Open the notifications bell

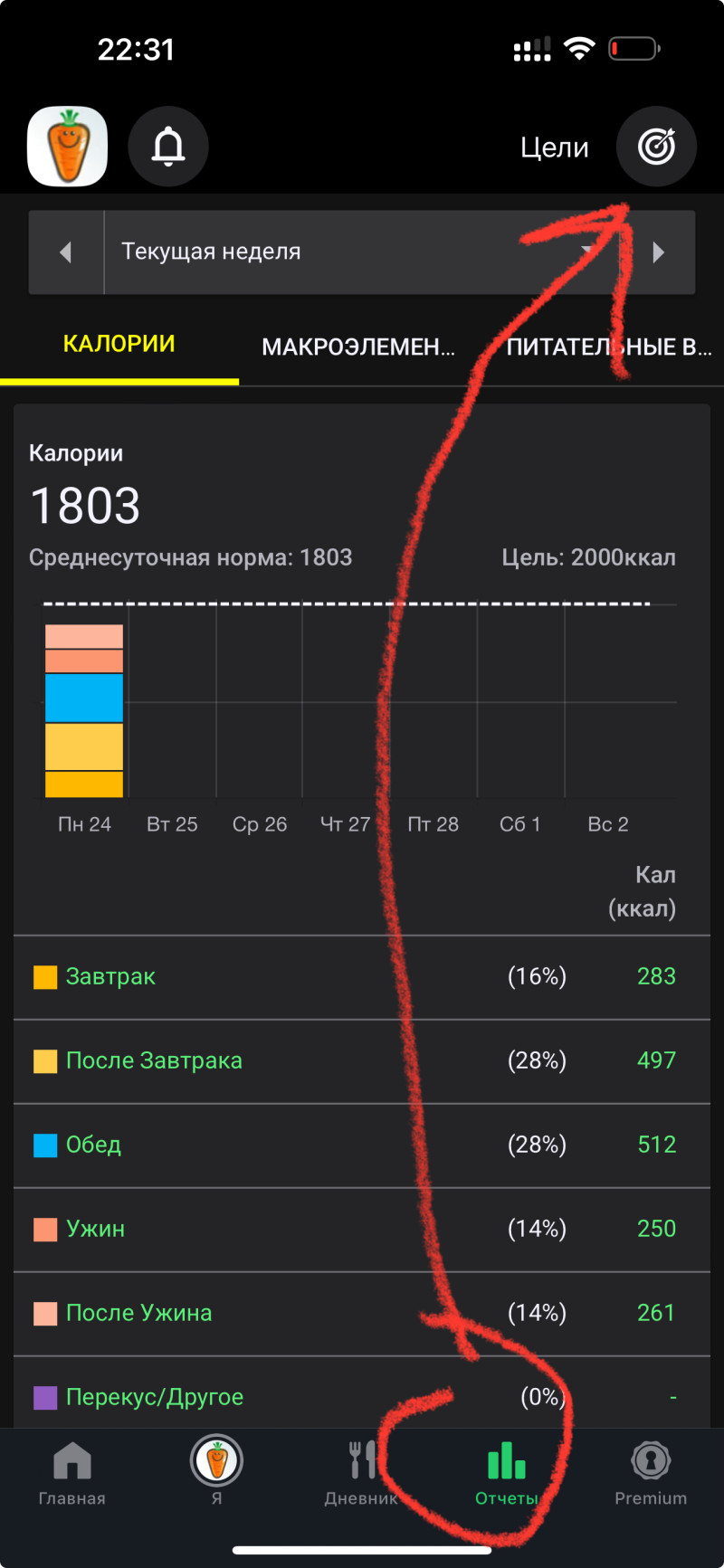(x=168, y=147)
